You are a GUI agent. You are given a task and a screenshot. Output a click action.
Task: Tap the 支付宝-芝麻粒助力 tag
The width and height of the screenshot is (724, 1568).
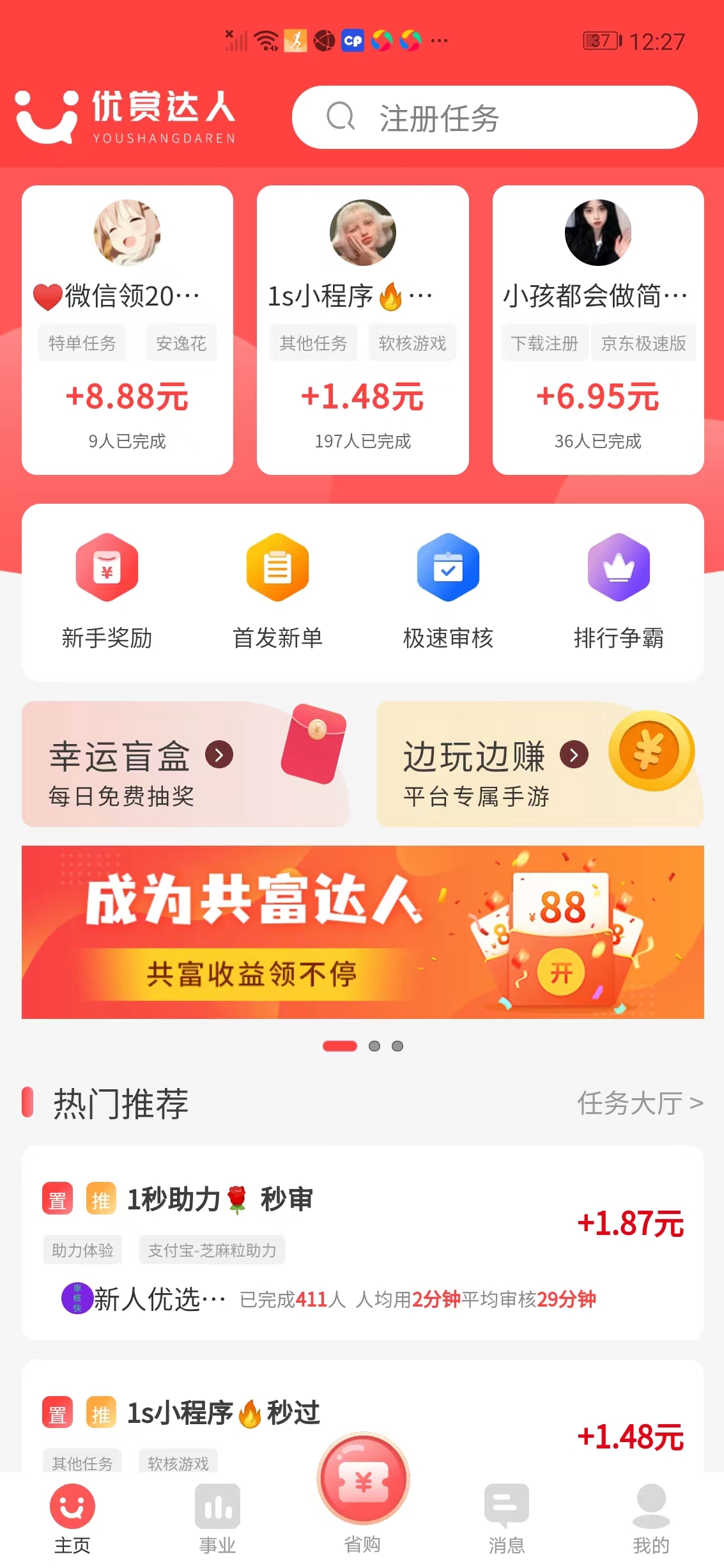point(212,1250)
